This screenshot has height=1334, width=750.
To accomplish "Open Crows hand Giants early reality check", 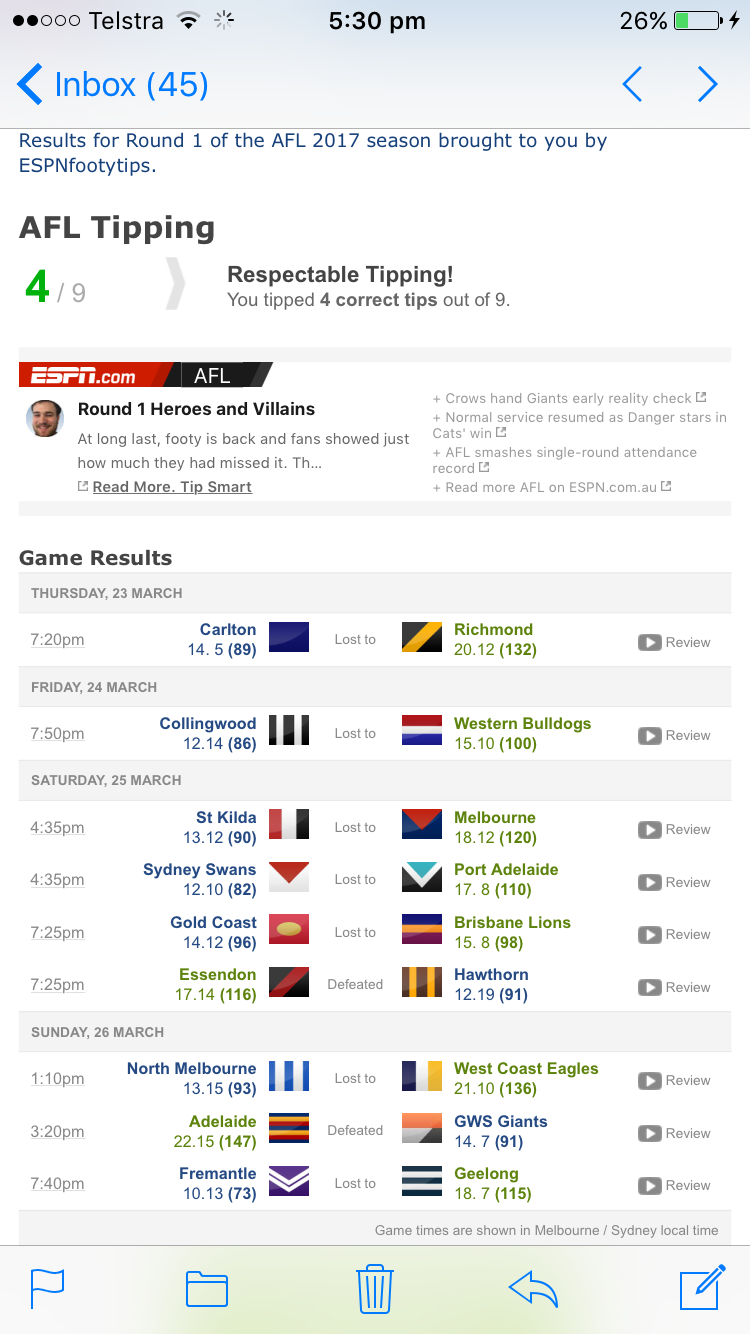I will tap(568, 398).
